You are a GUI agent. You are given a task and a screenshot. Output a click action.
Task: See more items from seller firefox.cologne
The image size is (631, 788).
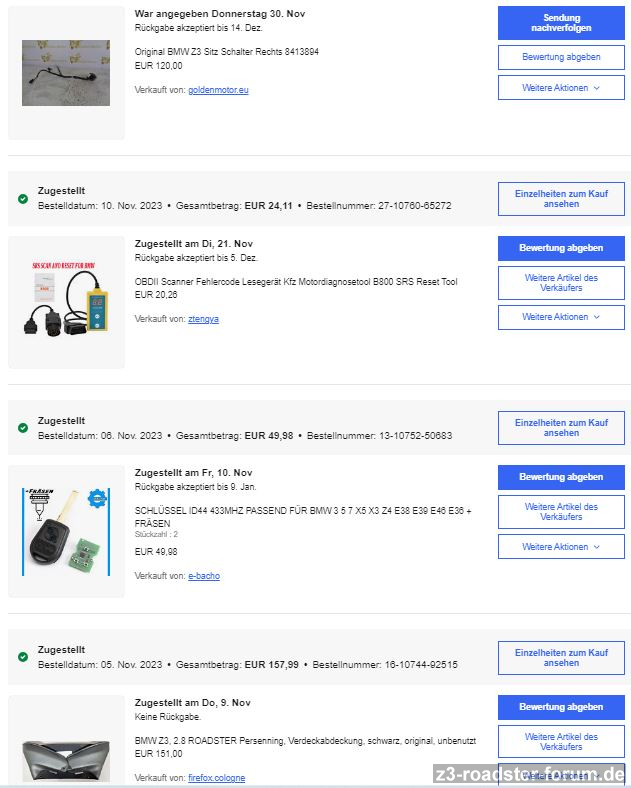pos(561,741)
